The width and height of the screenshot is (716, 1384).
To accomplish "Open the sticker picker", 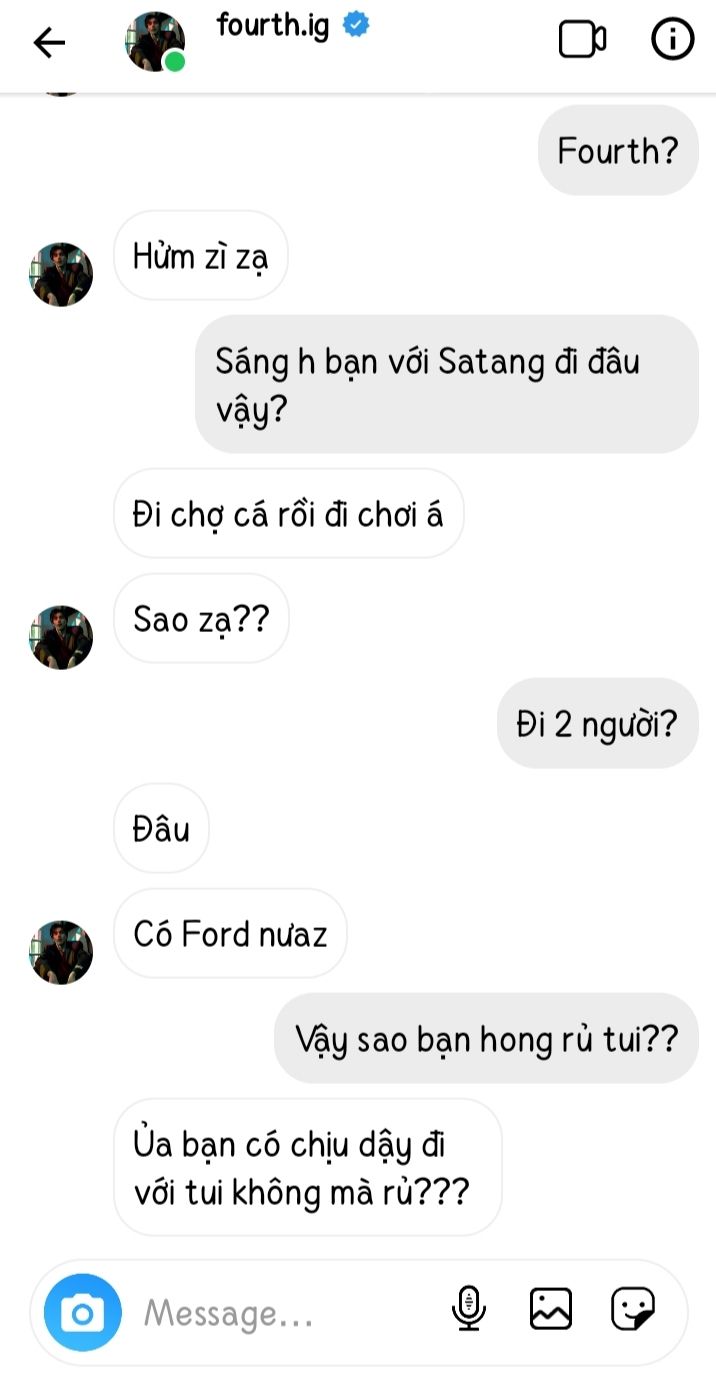I will click(633, 1308).
